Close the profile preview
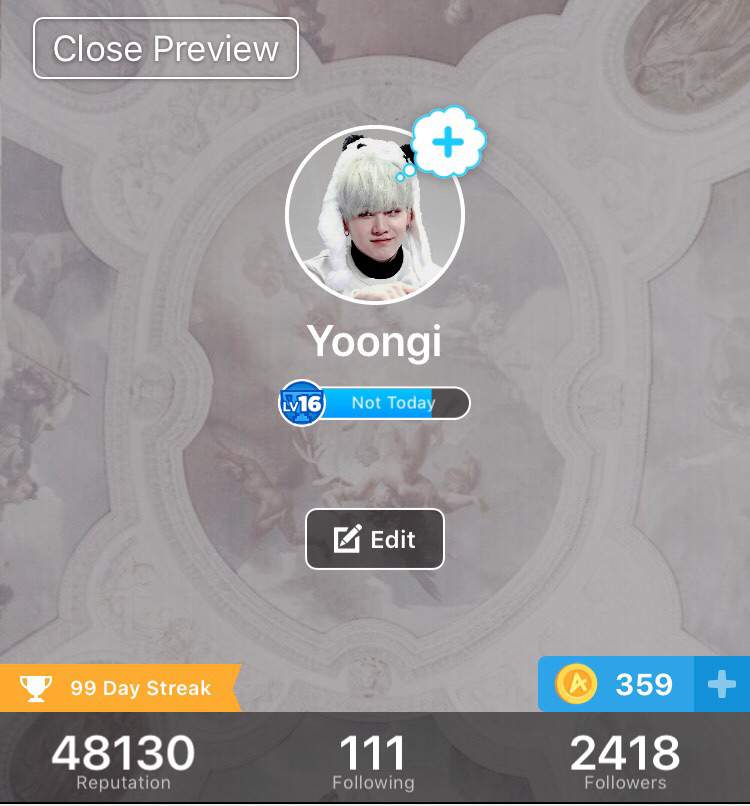 [166, 48]
